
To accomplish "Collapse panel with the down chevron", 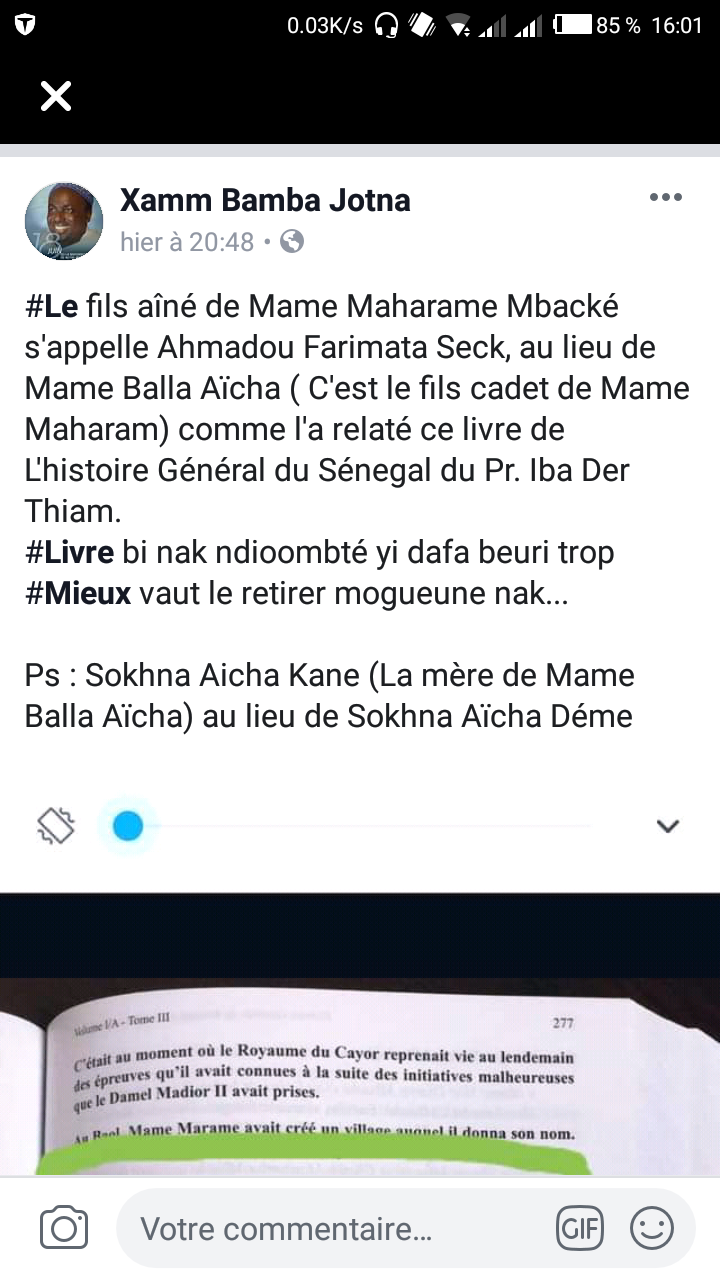I will (x=667, y=826).
